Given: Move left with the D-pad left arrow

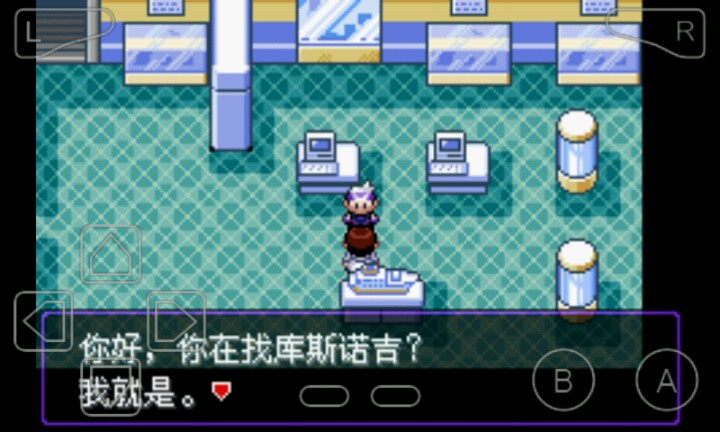Looking at the screenshot, I should [x=44, y=321].
